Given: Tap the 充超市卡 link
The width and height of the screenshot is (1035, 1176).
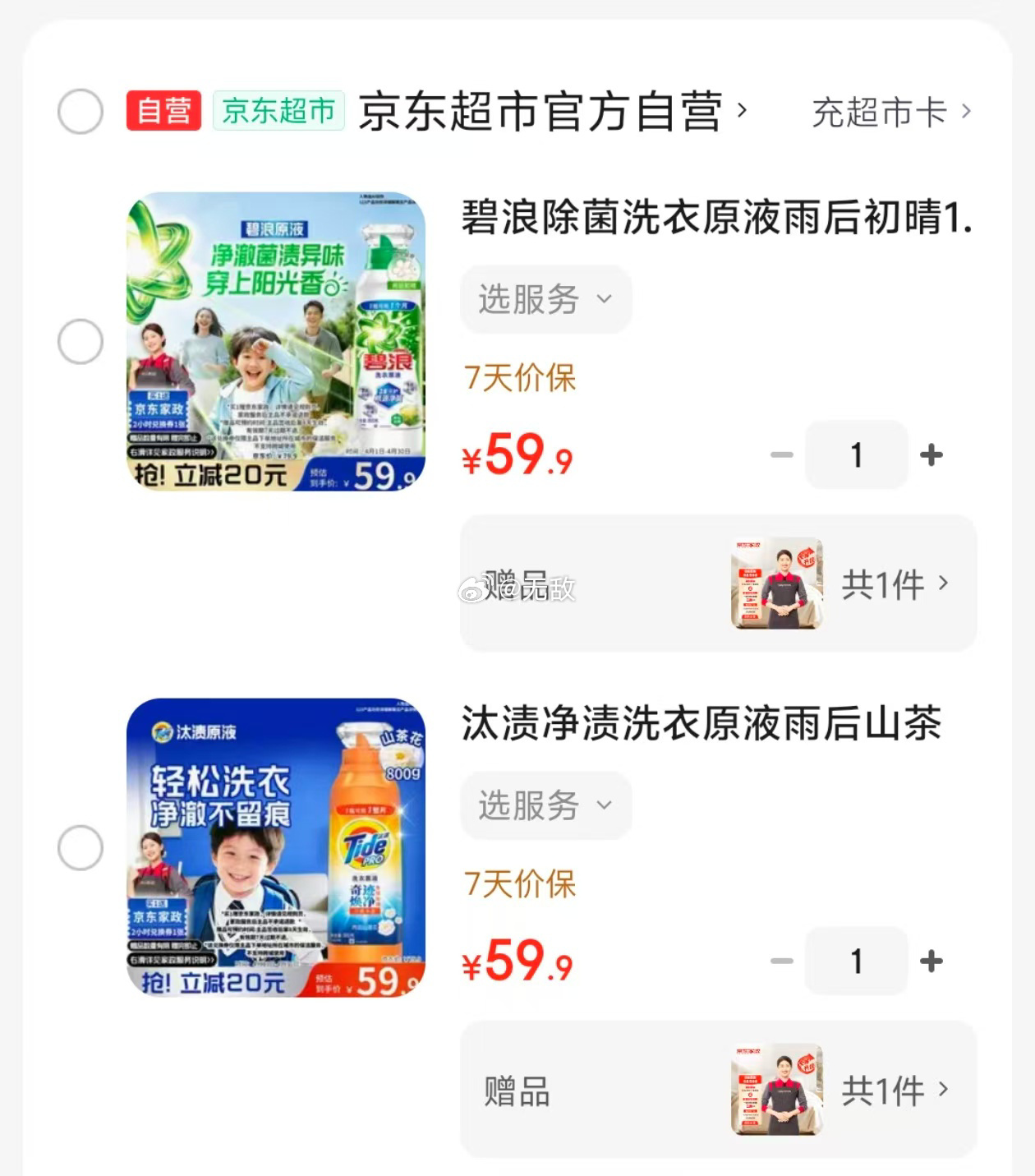Looking at the screenshot, I should 890,113.
